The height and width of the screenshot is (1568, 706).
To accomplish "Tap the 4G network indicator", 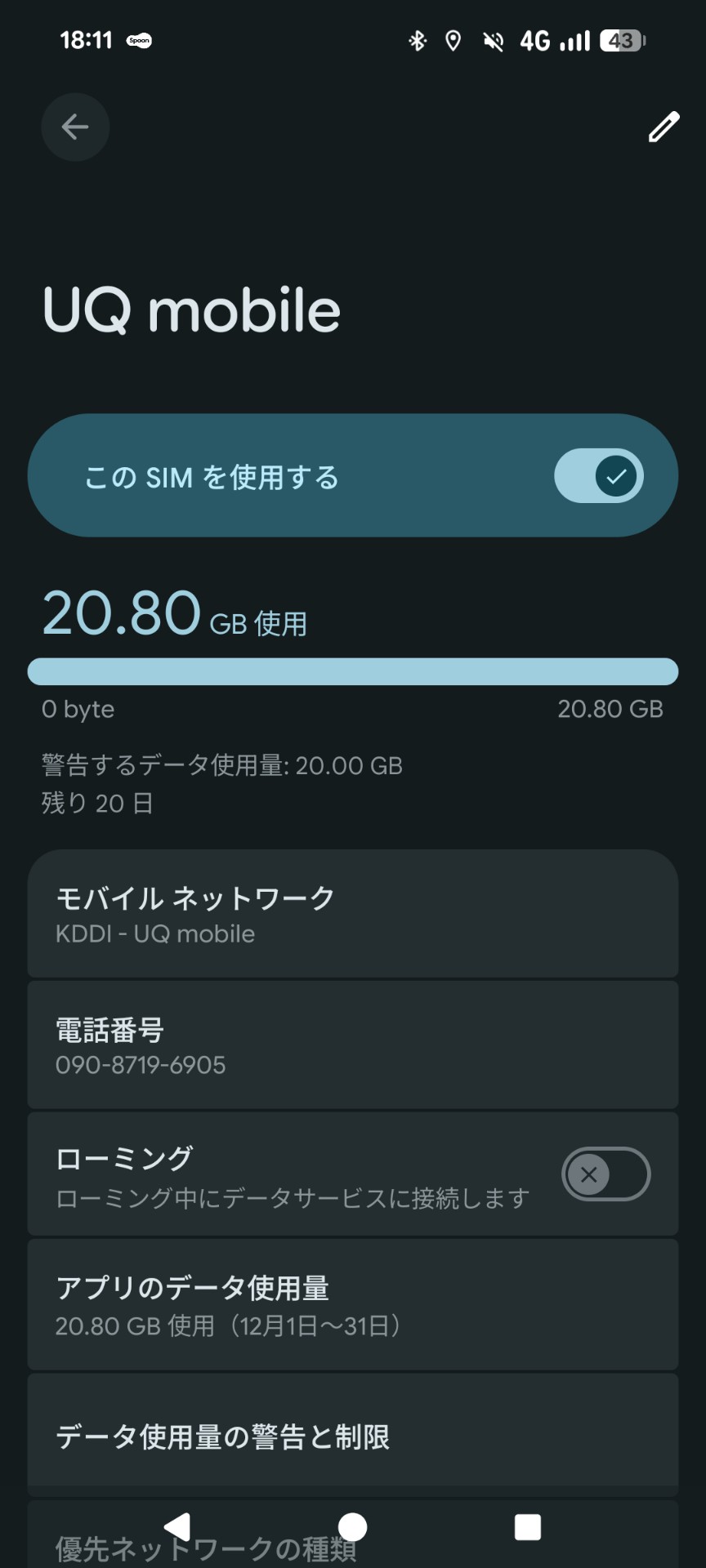I will click(x=535, y=40).
